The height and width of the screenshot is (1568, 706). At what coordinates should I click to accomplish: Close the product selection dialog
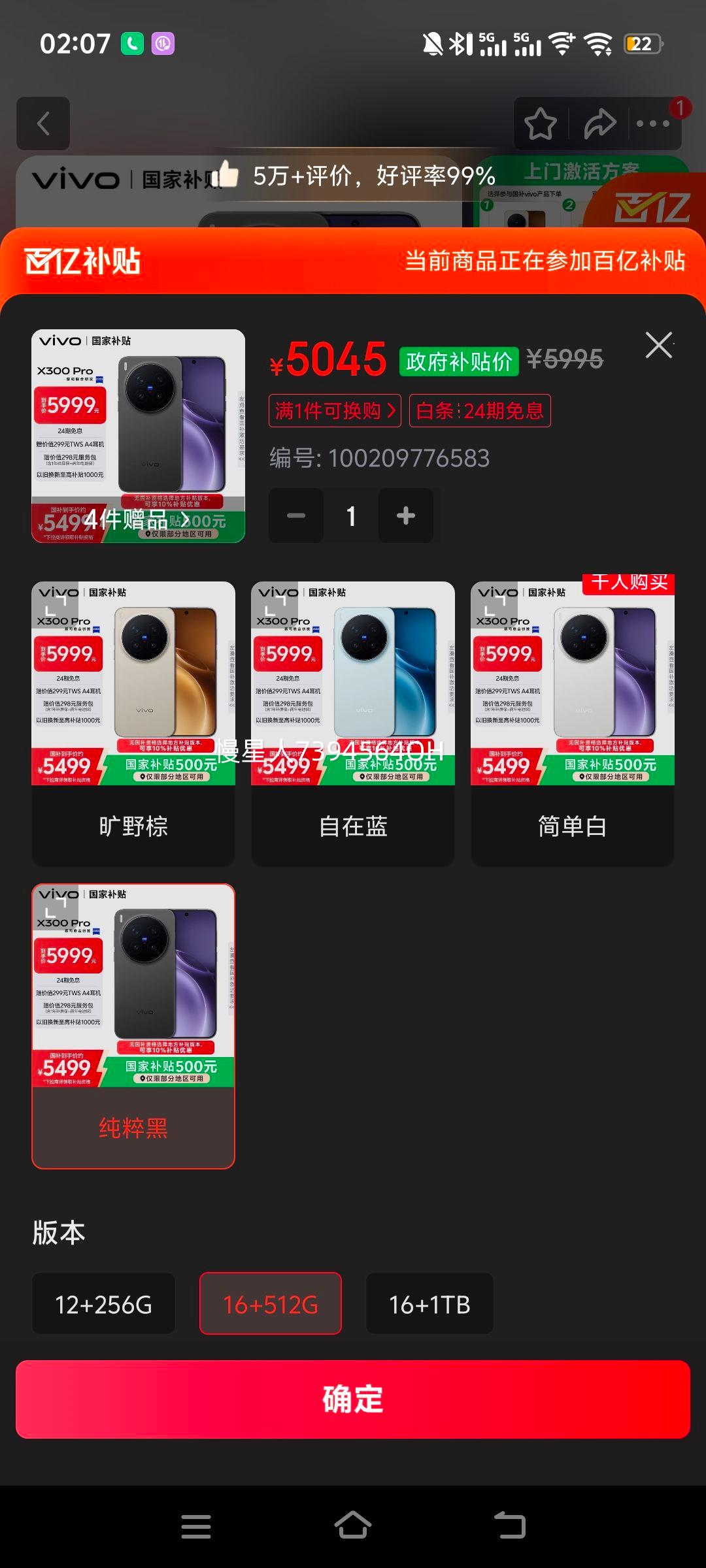pyautogui.click(x=658, y=345)
